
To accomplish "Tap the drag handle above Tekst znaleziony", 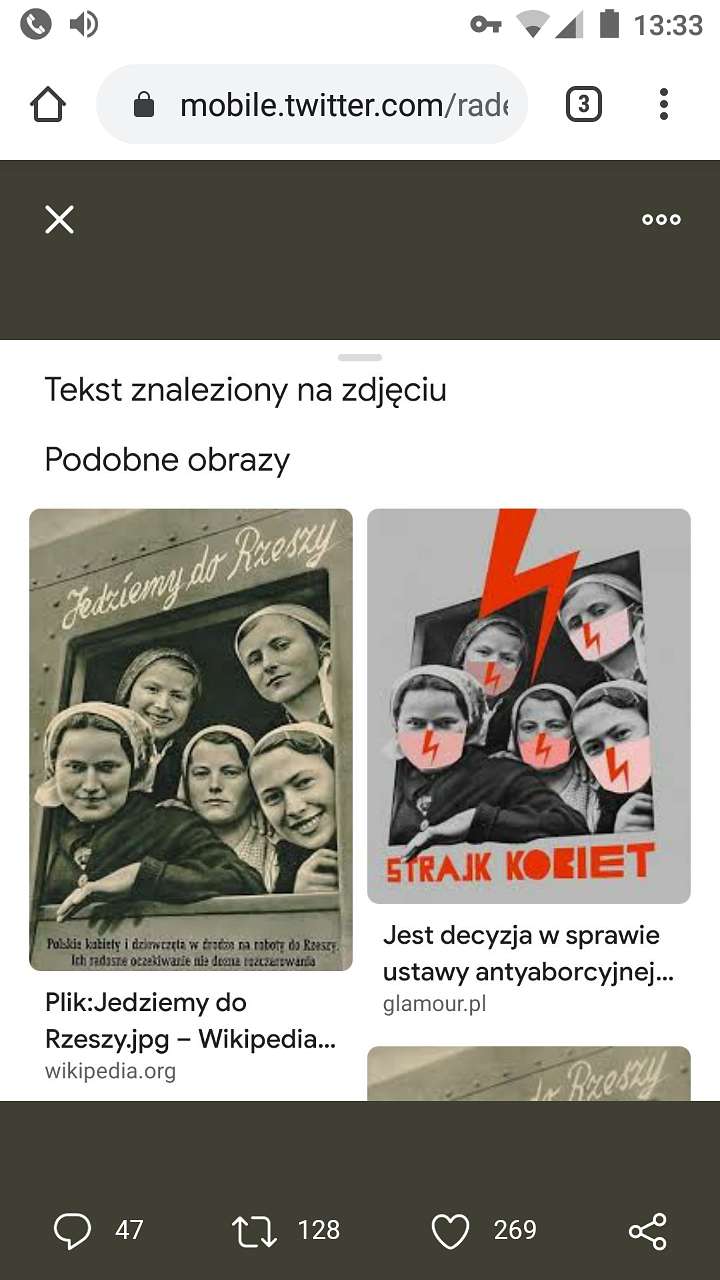I will point(360,357).
